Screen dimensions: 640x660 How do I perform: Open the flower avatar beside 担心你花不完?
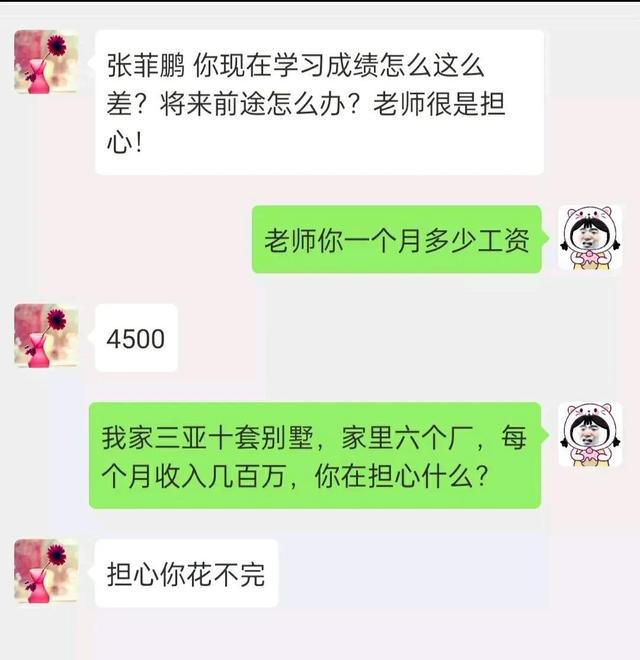point(46,572)
